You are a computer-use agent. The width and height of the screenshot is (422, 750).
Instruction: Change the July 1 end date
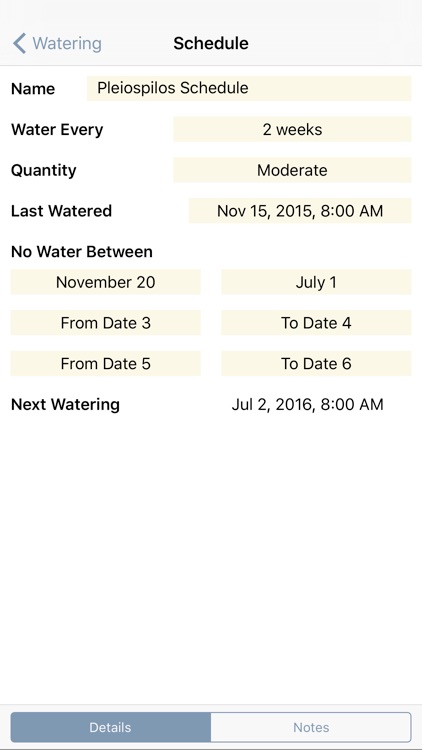pos(316,282)
